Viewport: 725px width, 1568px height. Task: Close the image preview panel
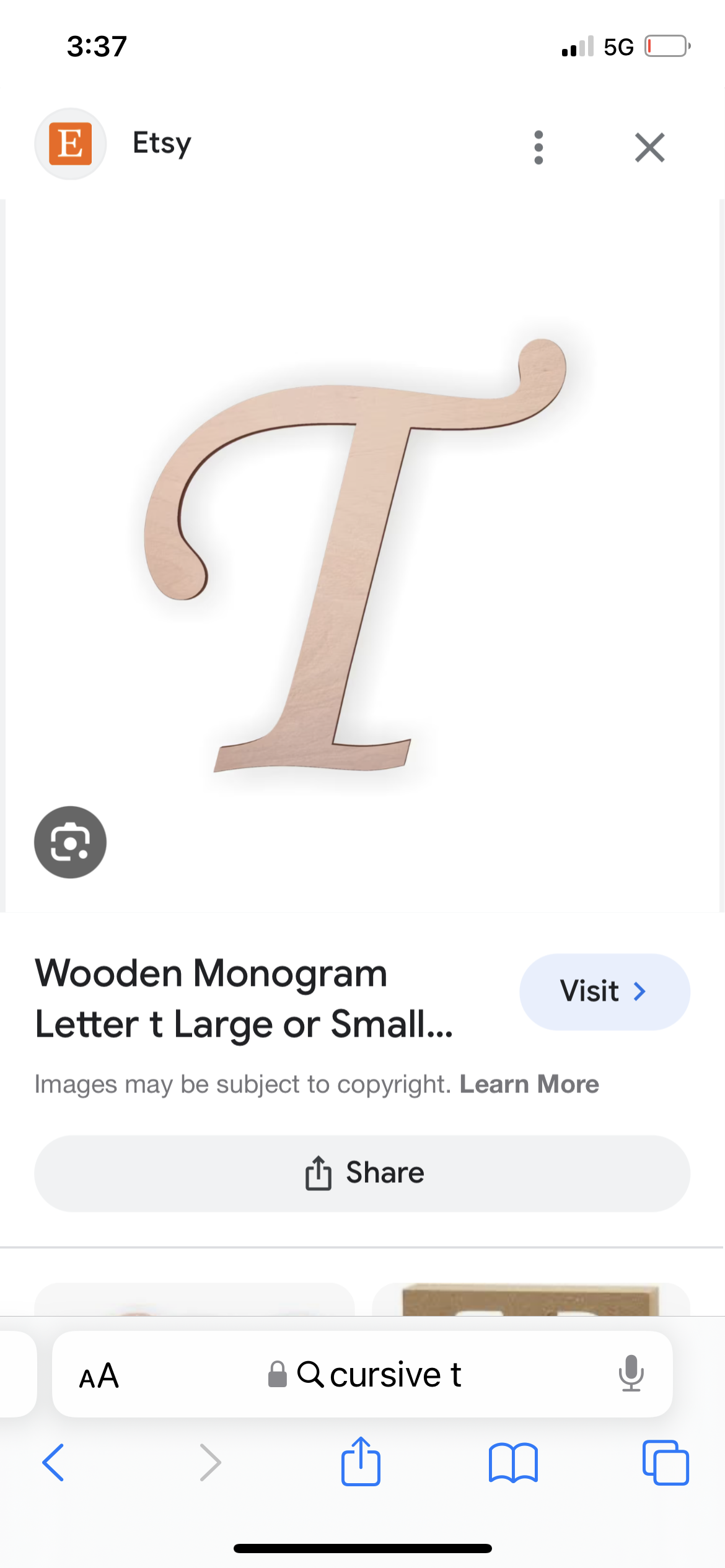pyautogui.click(x=649, y=147)
